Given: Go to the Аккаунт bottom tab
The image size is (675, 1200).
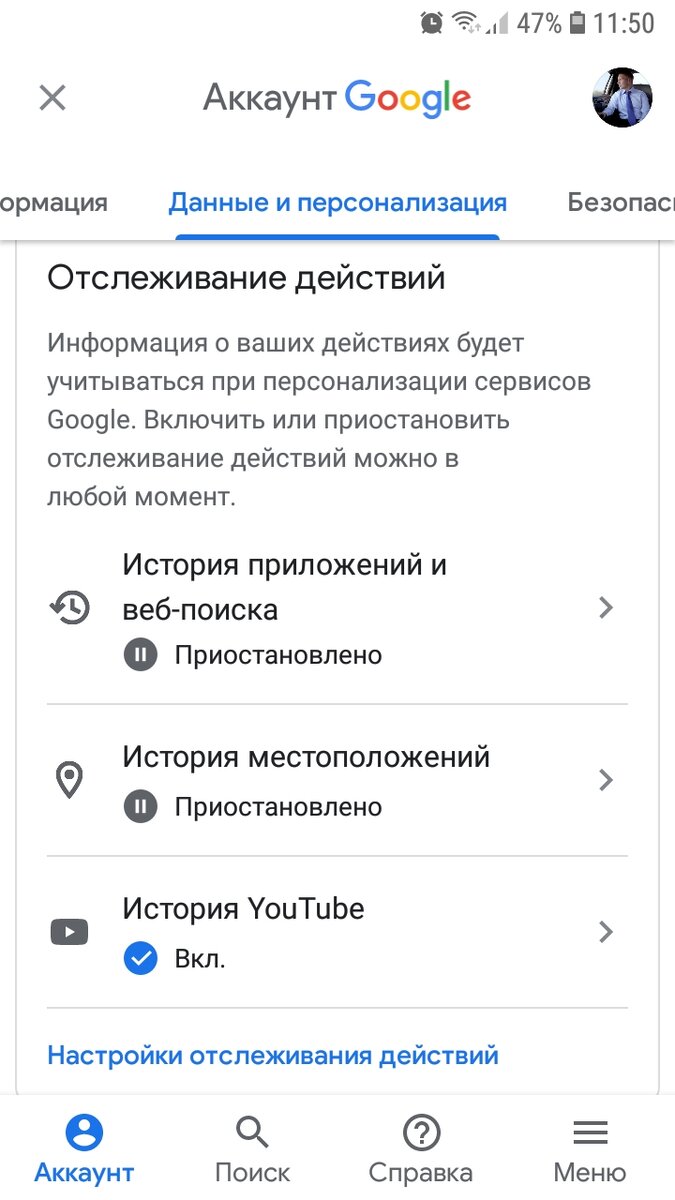Looking at the screenshot, I should pos(84,1150).
